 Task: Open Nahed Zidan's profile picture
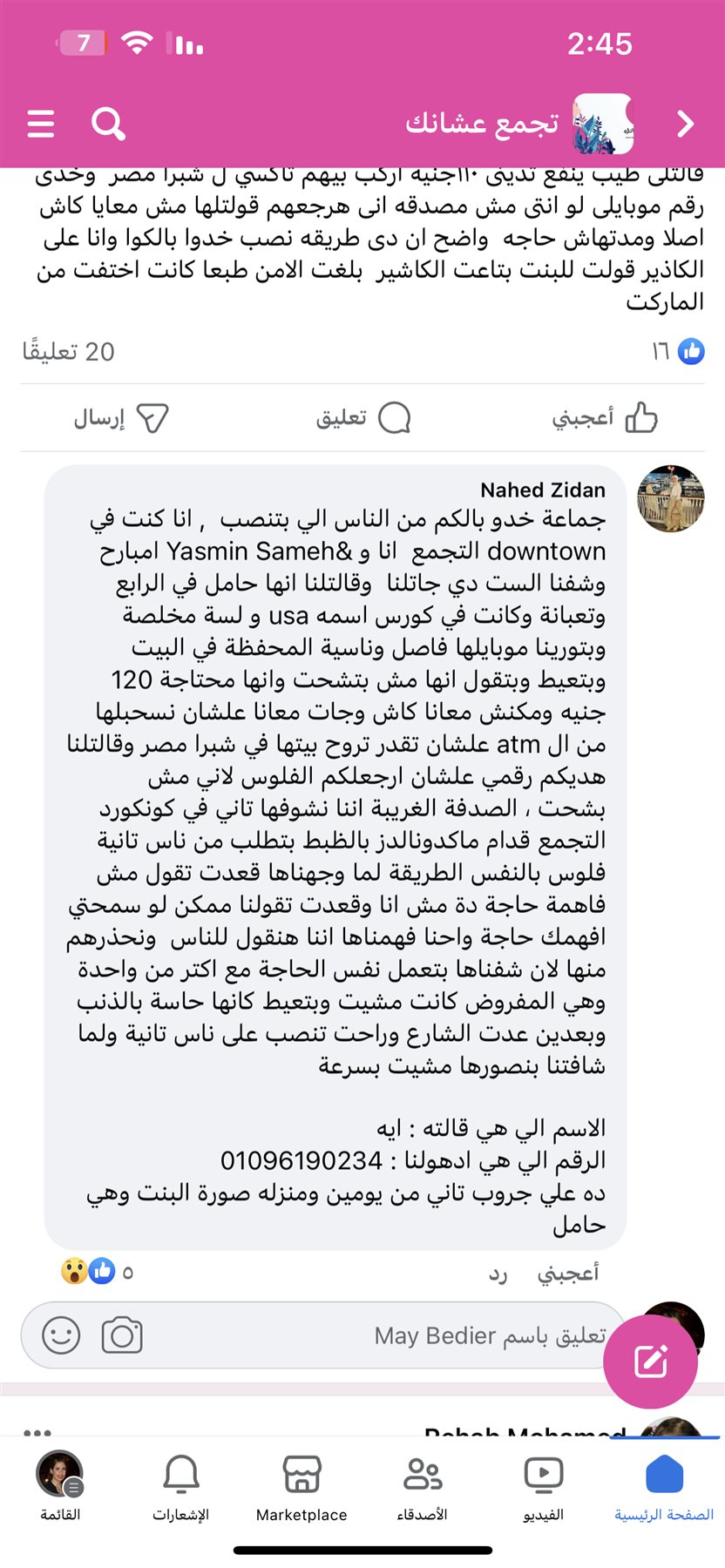670,498
